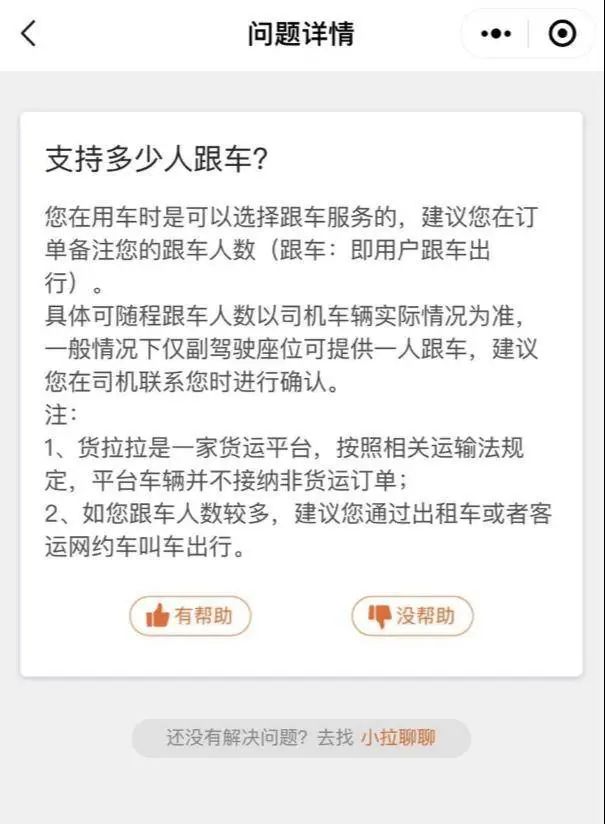Open 小拉聊聊 customer chat

398,738
